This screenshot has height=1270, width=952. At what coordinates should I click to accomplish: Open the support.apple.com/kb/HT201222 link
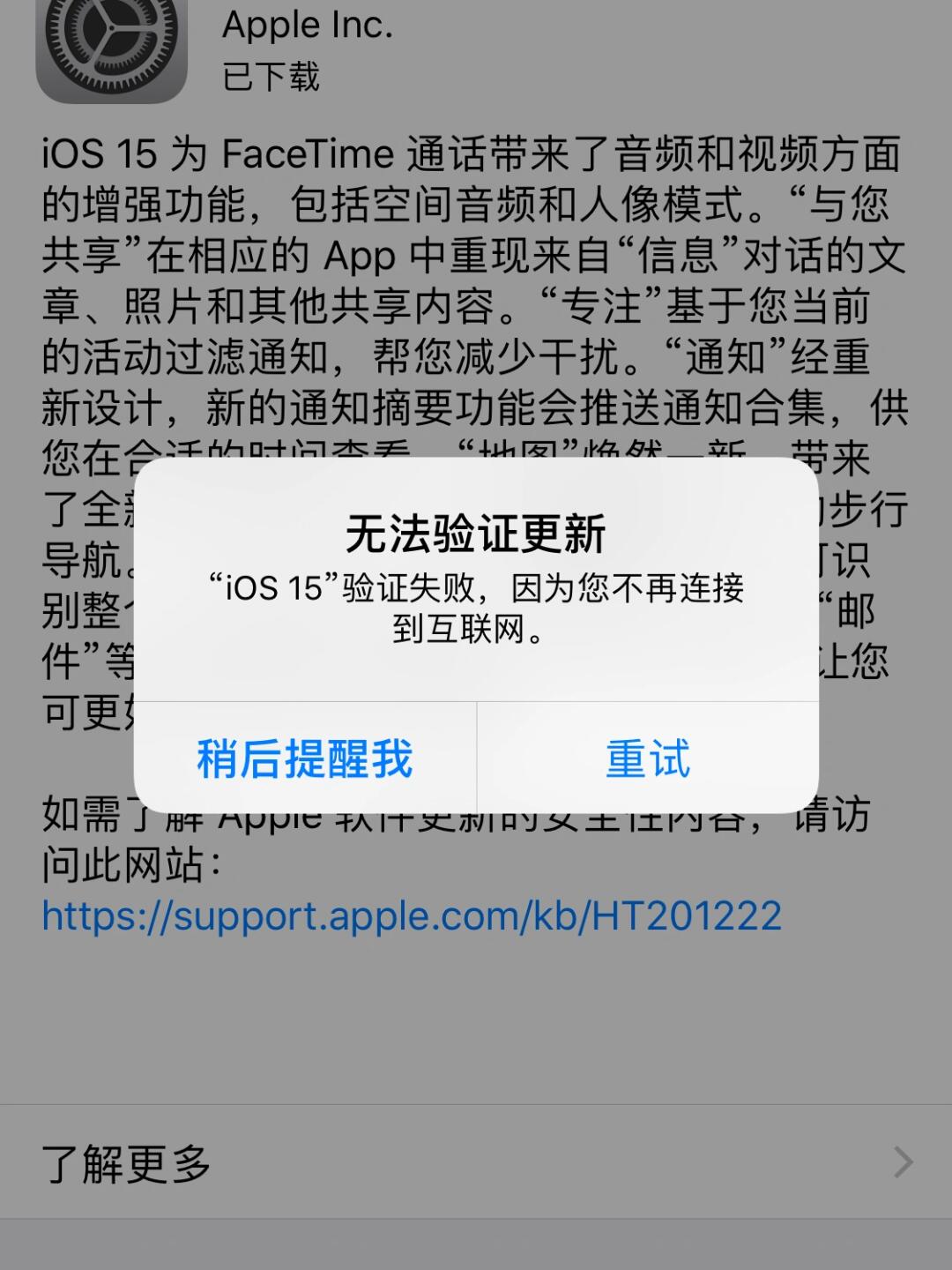coord(412,915)
